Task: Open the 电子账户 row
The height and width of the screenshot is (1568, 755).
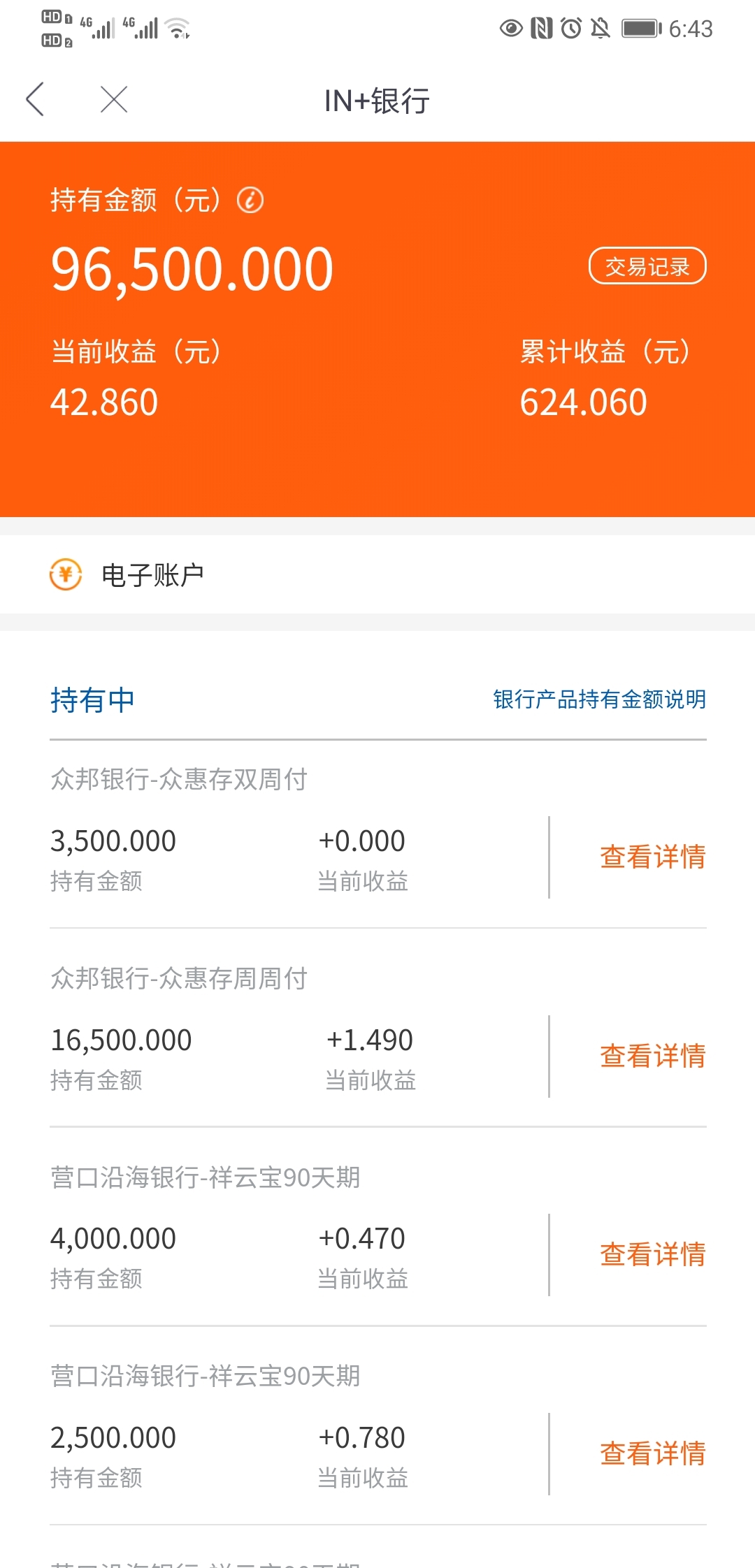Action: point(377,574)
